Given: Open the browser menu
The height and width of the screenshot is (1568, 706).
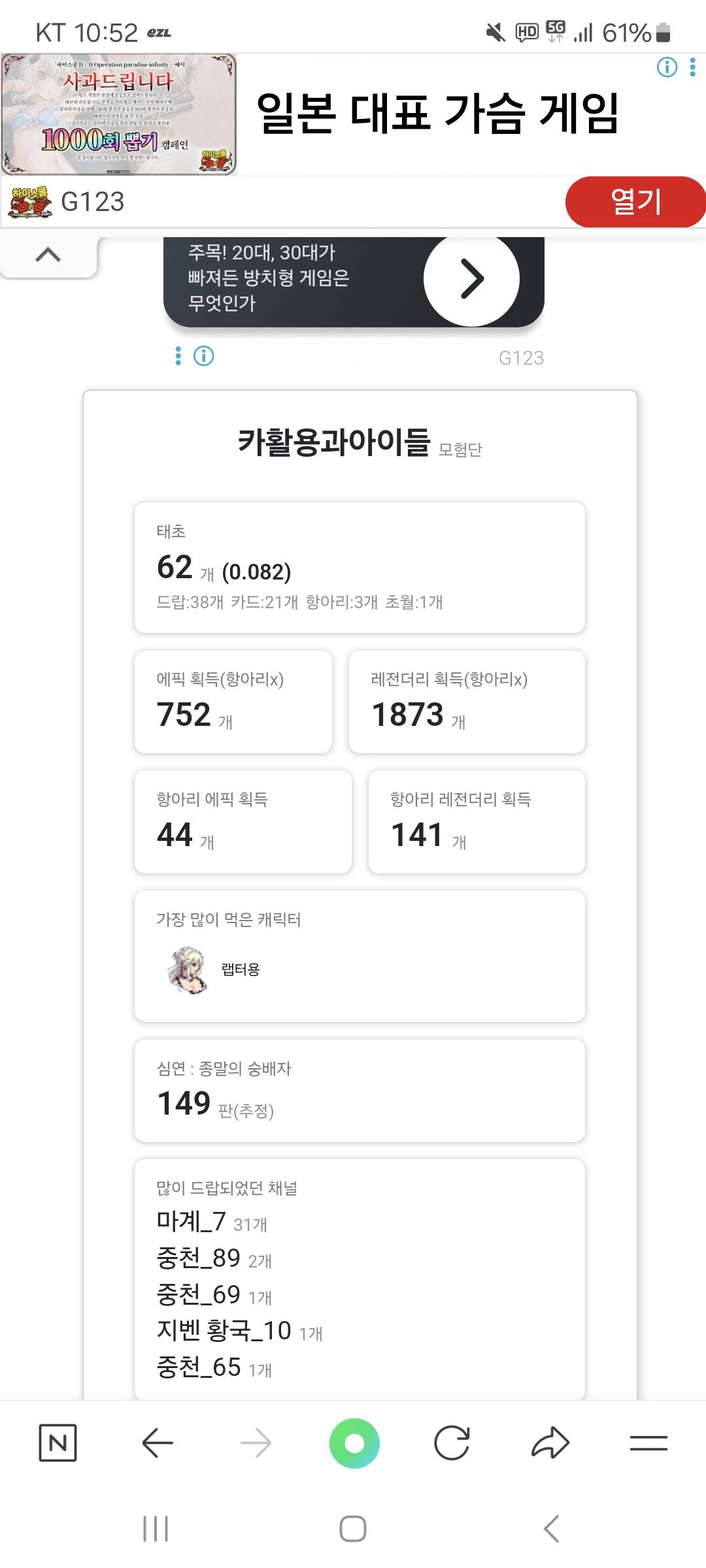Looking at the screenshot, I should pos(648,1443).
